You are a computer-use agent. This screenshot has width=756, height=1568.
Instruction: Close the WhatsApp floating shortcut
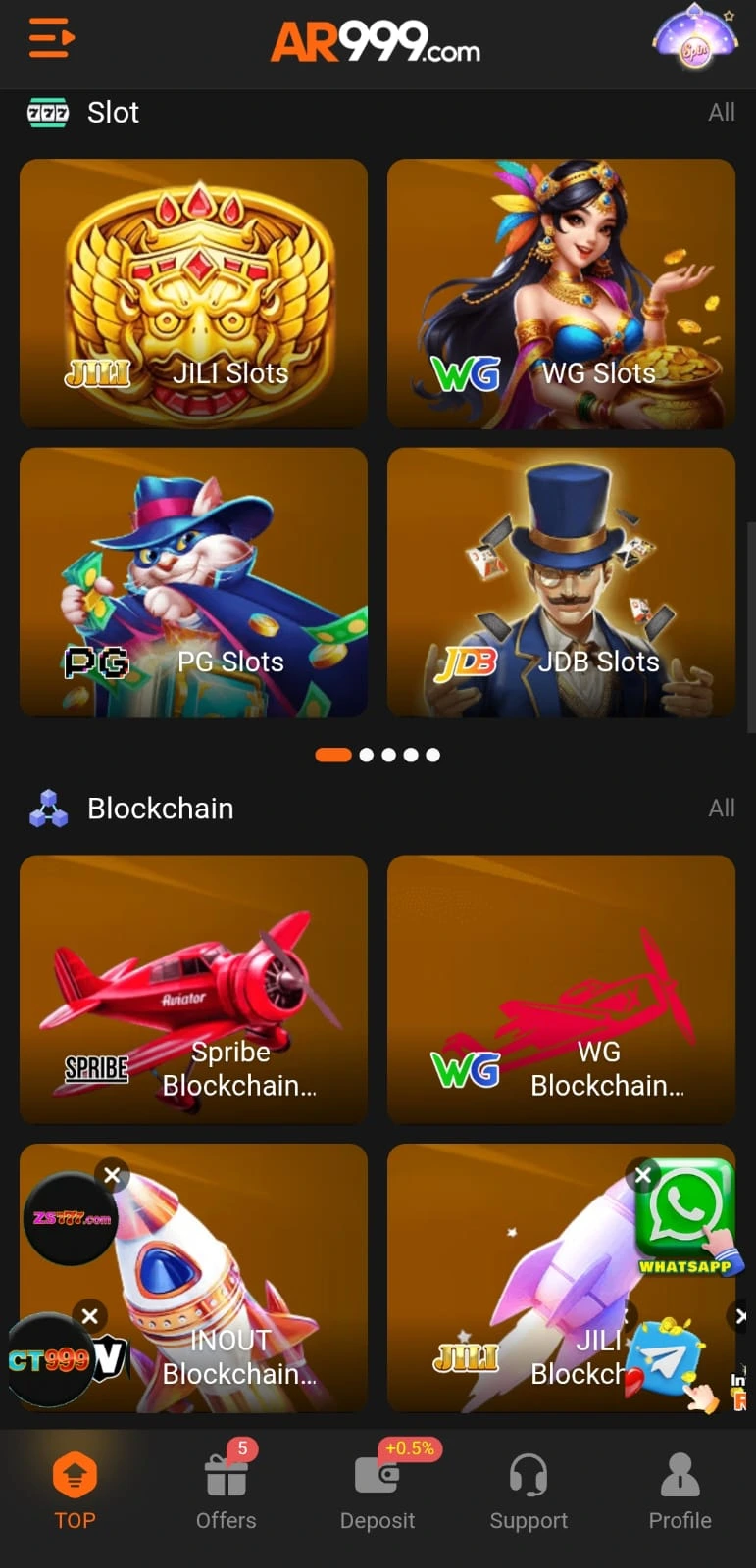[x=643, y=1174]
